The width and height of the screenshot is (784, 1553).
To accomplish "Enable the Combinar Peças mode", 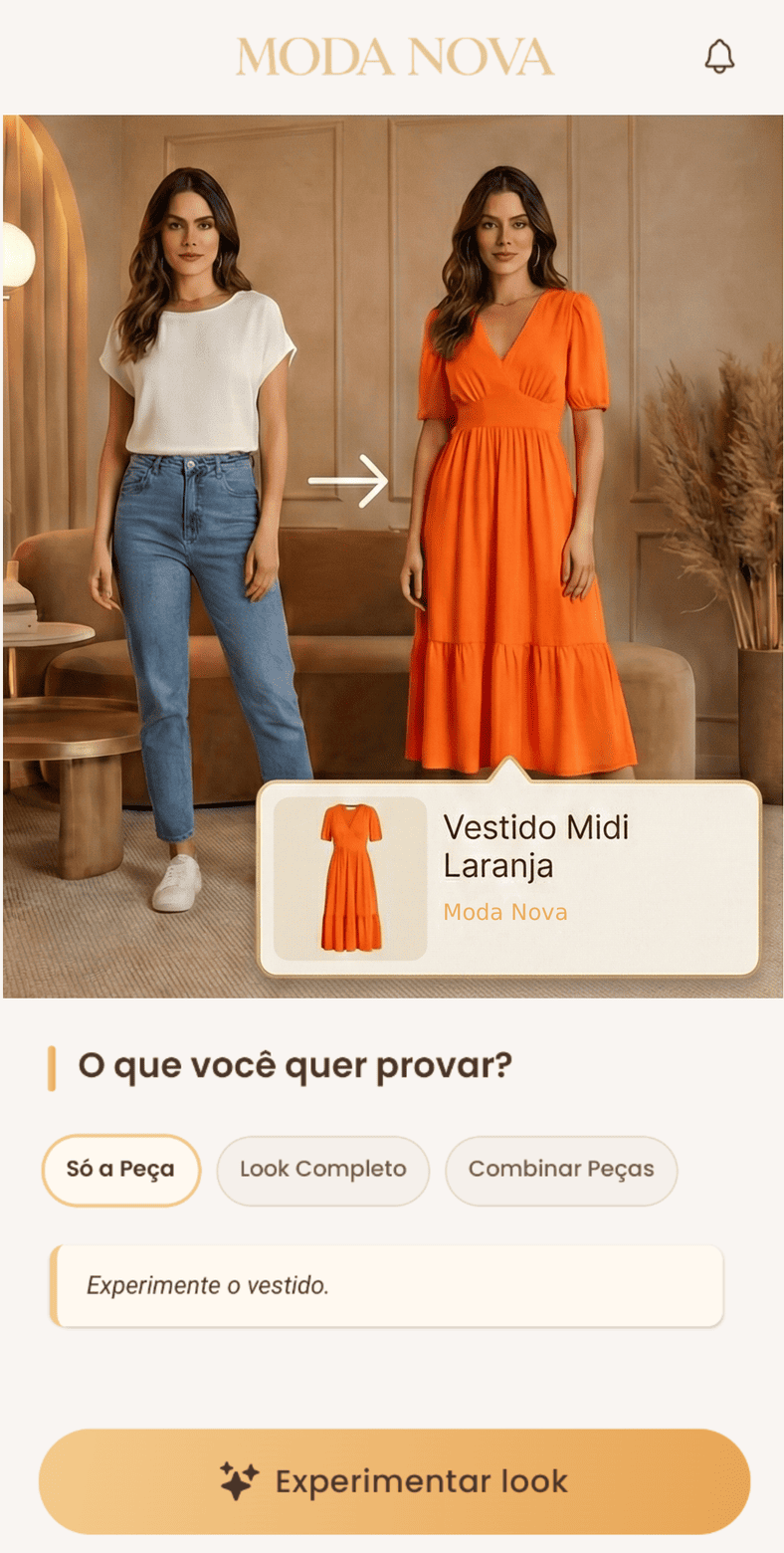I will point(561,1170).
